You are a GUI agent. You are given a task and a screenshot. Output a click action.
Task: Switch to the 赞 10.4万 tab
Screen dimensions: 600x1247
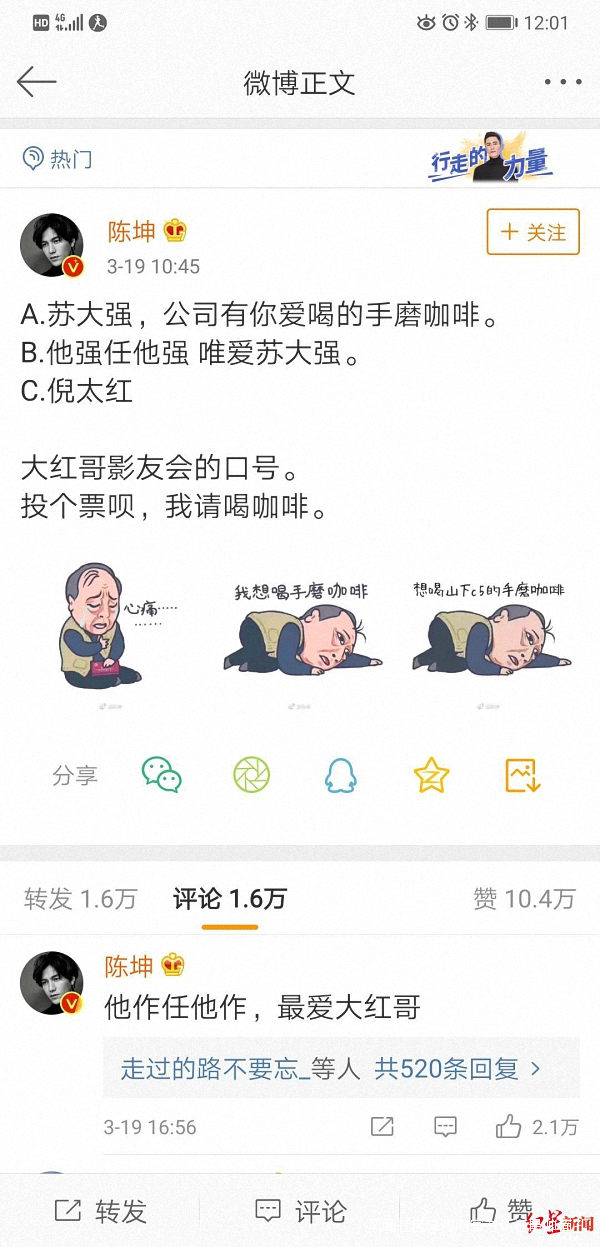coord(523,898)
